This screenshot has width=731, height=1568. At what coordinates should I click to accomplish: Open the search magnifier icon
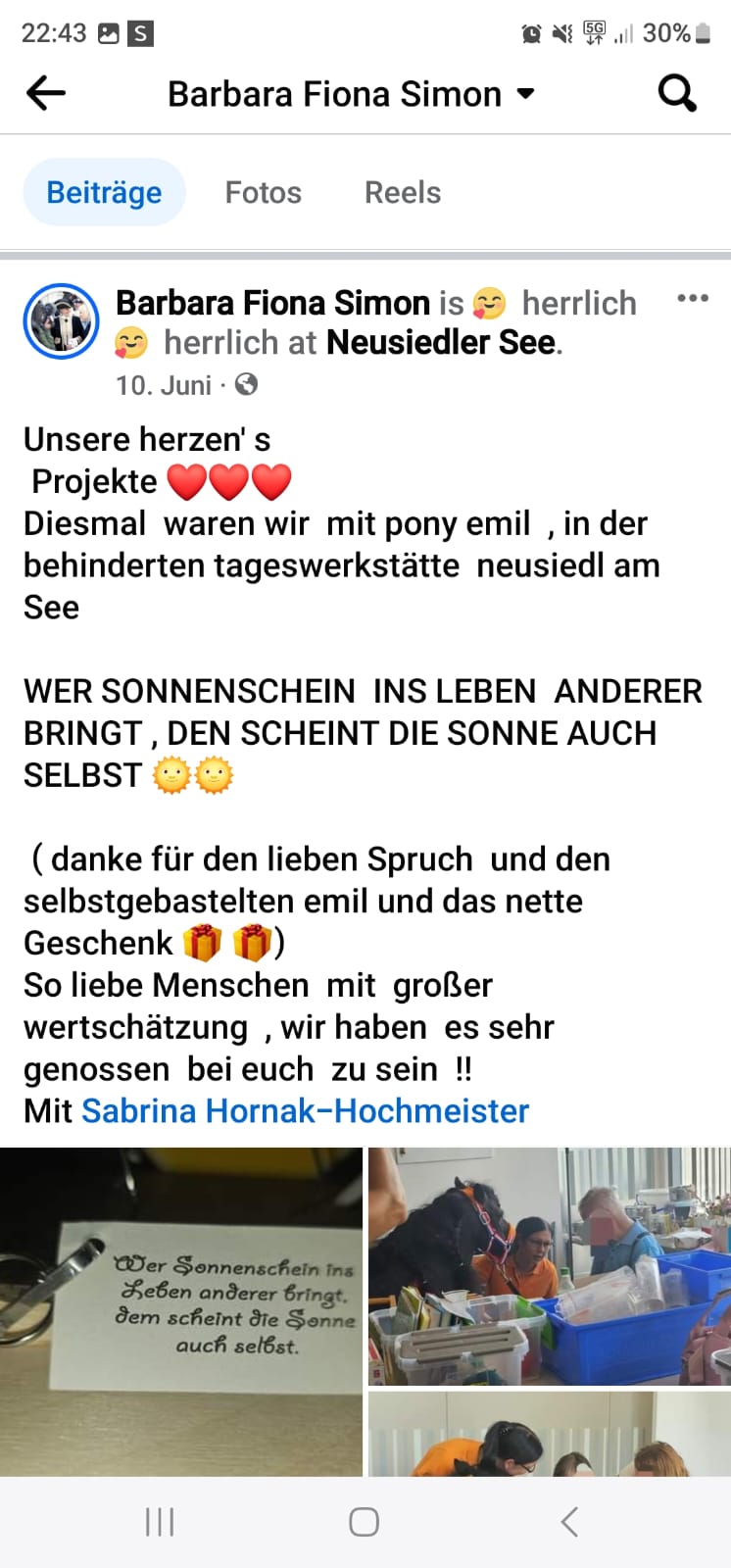point(676,94)
